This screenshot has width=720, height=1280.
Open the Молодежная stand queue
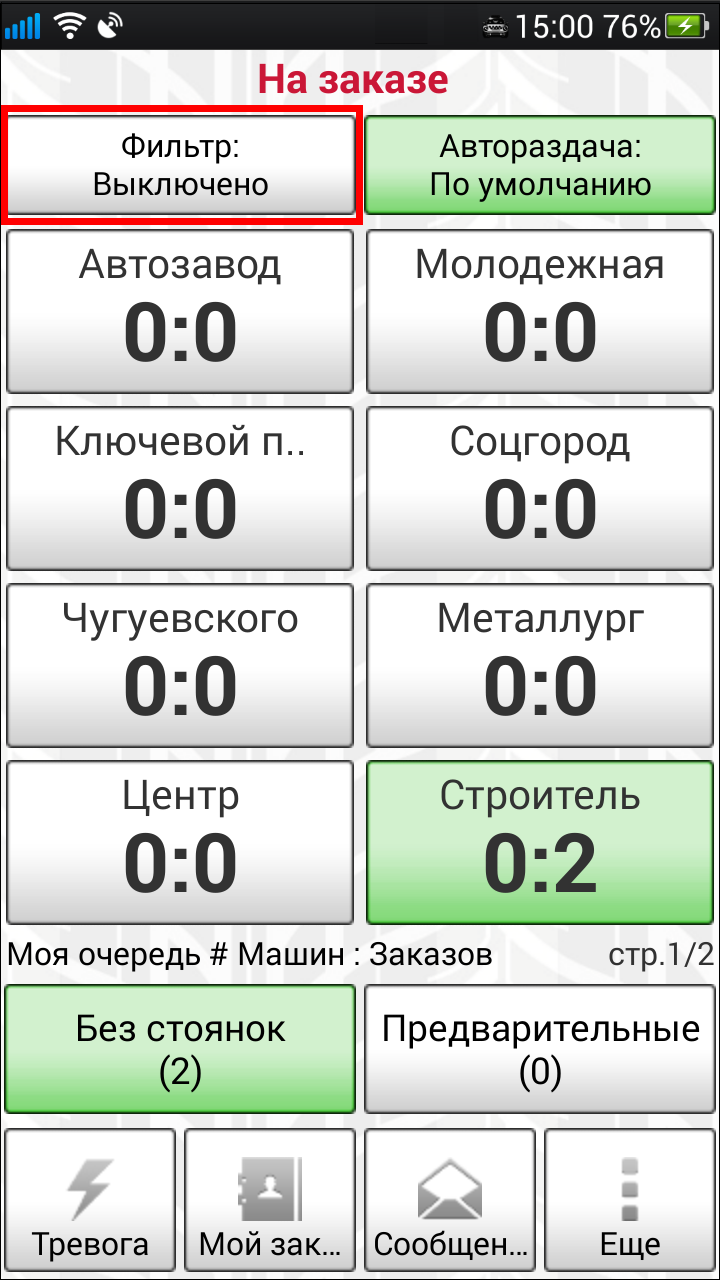tap(540, 312)
